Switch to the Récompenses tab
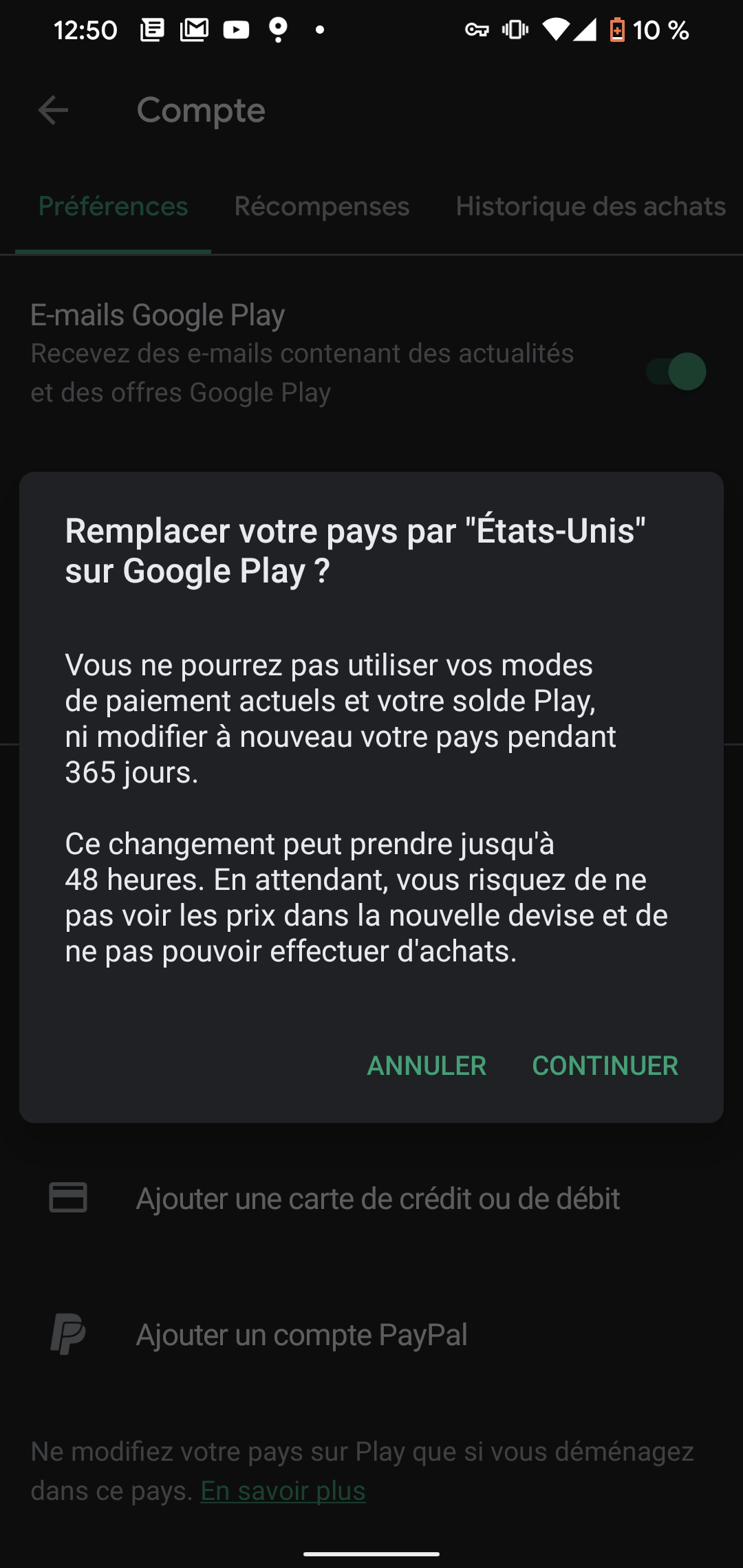Screen dimensions: 743x1568 322,206
